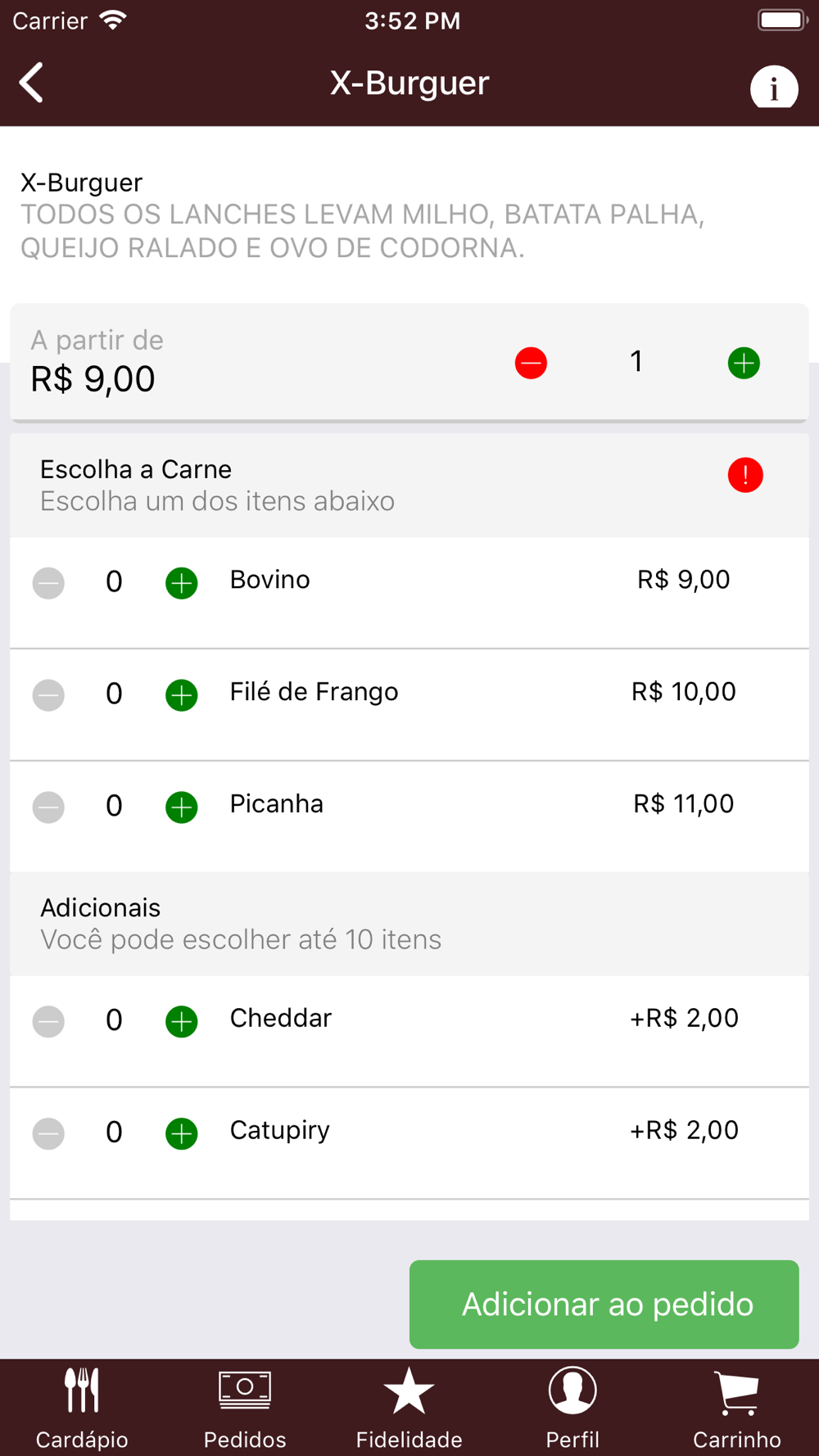View the Carrinho tab
This screenshot has height=1456, width=819.
[x=737, y=1409]
